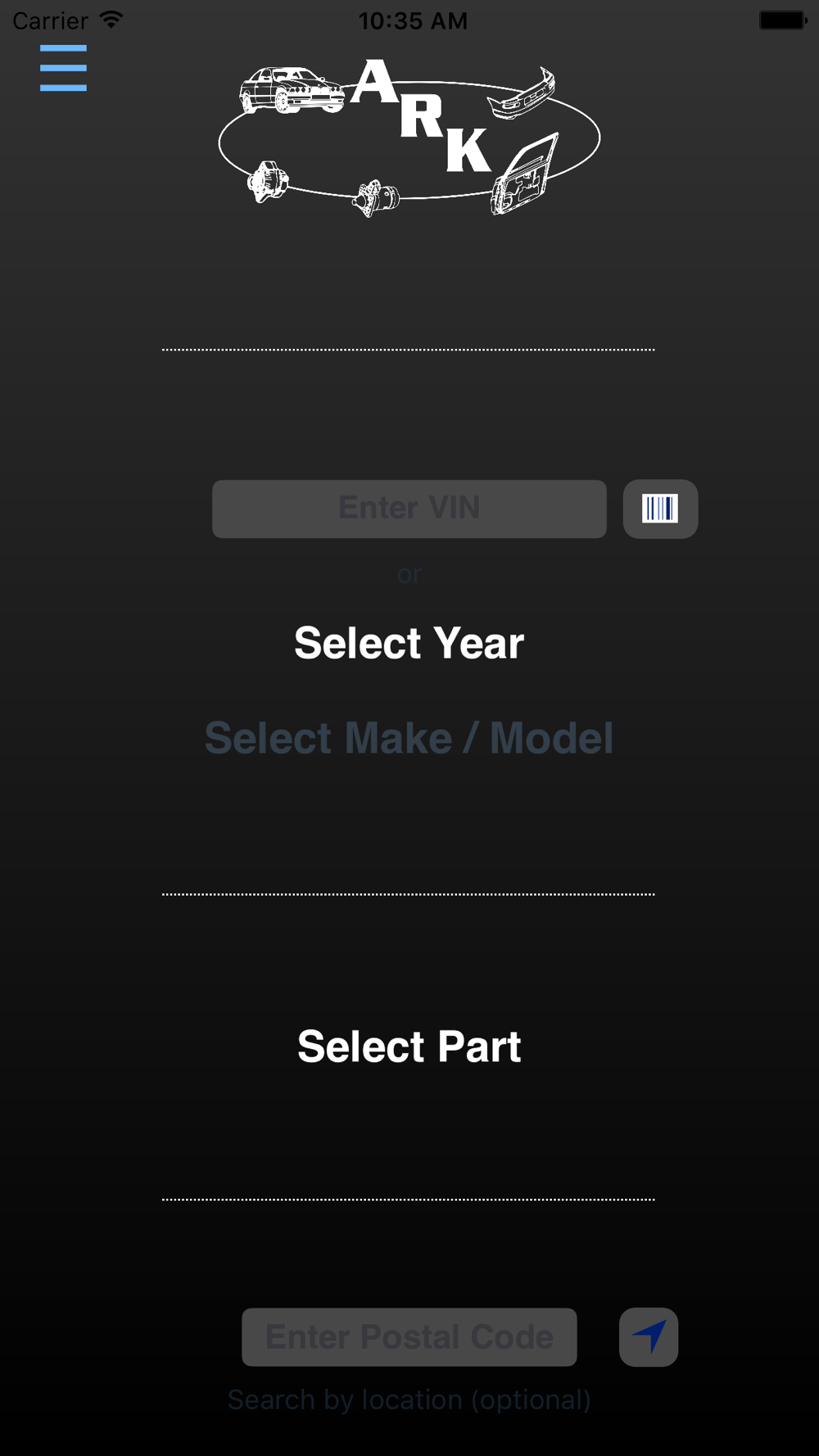Choose Select Year

[409, 643]
